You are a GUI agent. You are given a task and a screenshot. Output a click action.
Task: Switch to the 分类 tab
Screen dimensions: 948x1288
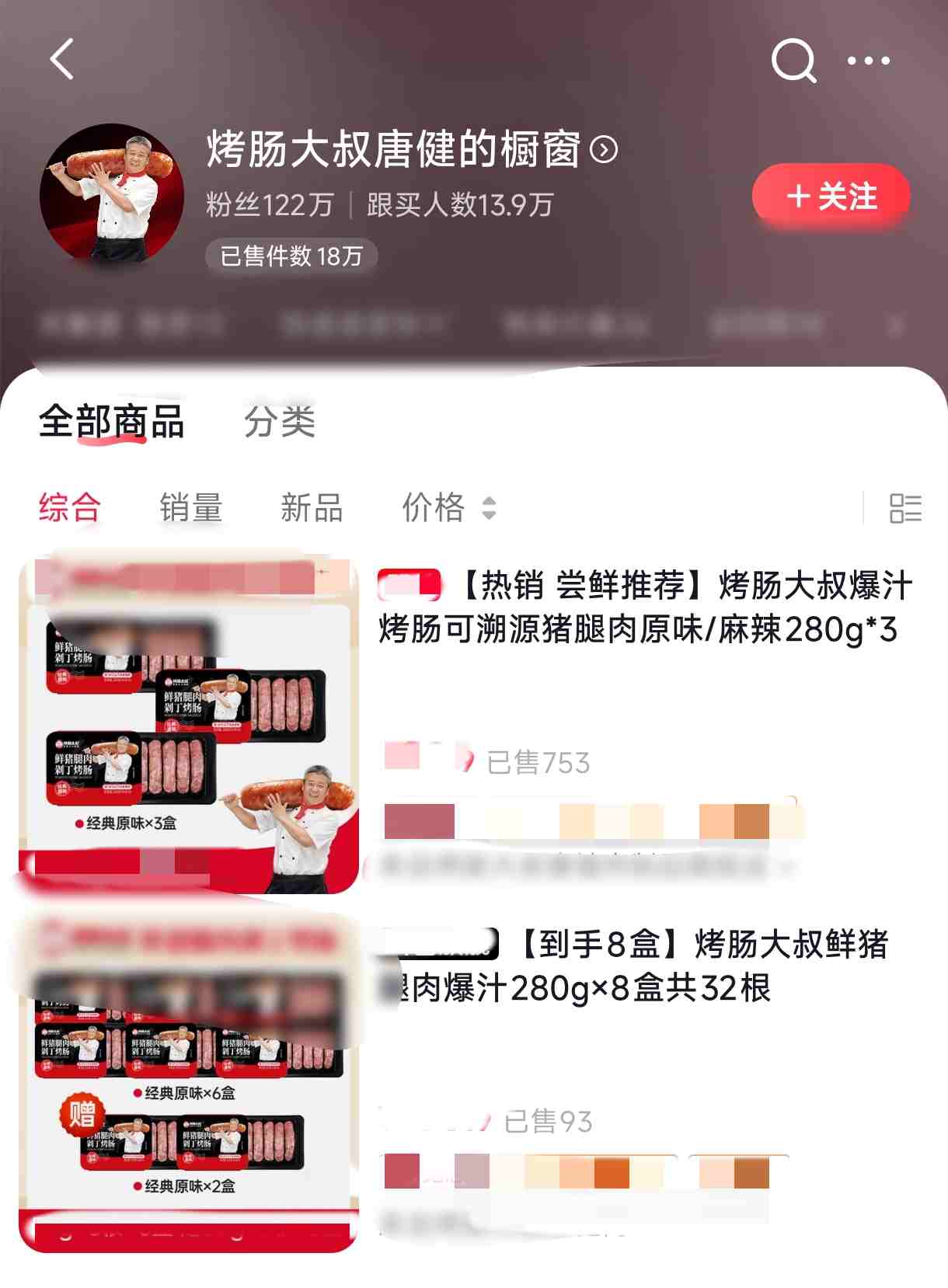tap(279, 422)
